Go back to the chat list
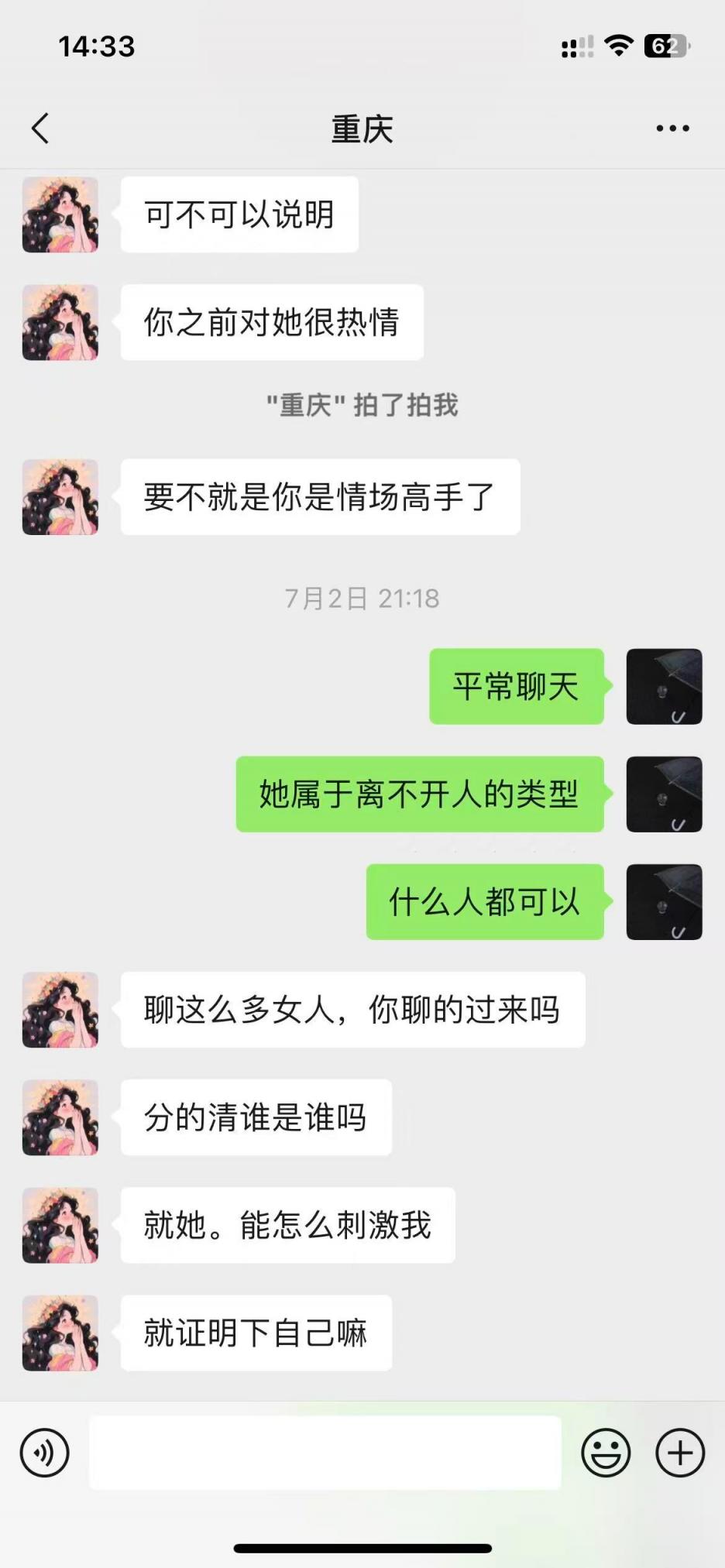Viewport: 725px width, 1568px height. point(41,129)
